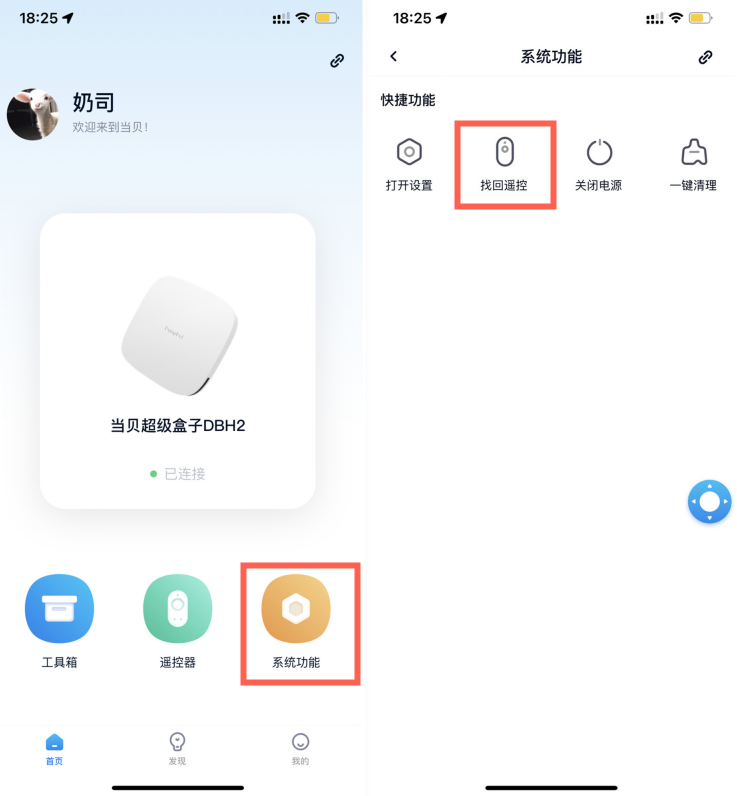Tap the link icon above 奶司 profile
The width and height of the screenshot is (737, 796).
point(337,60)
